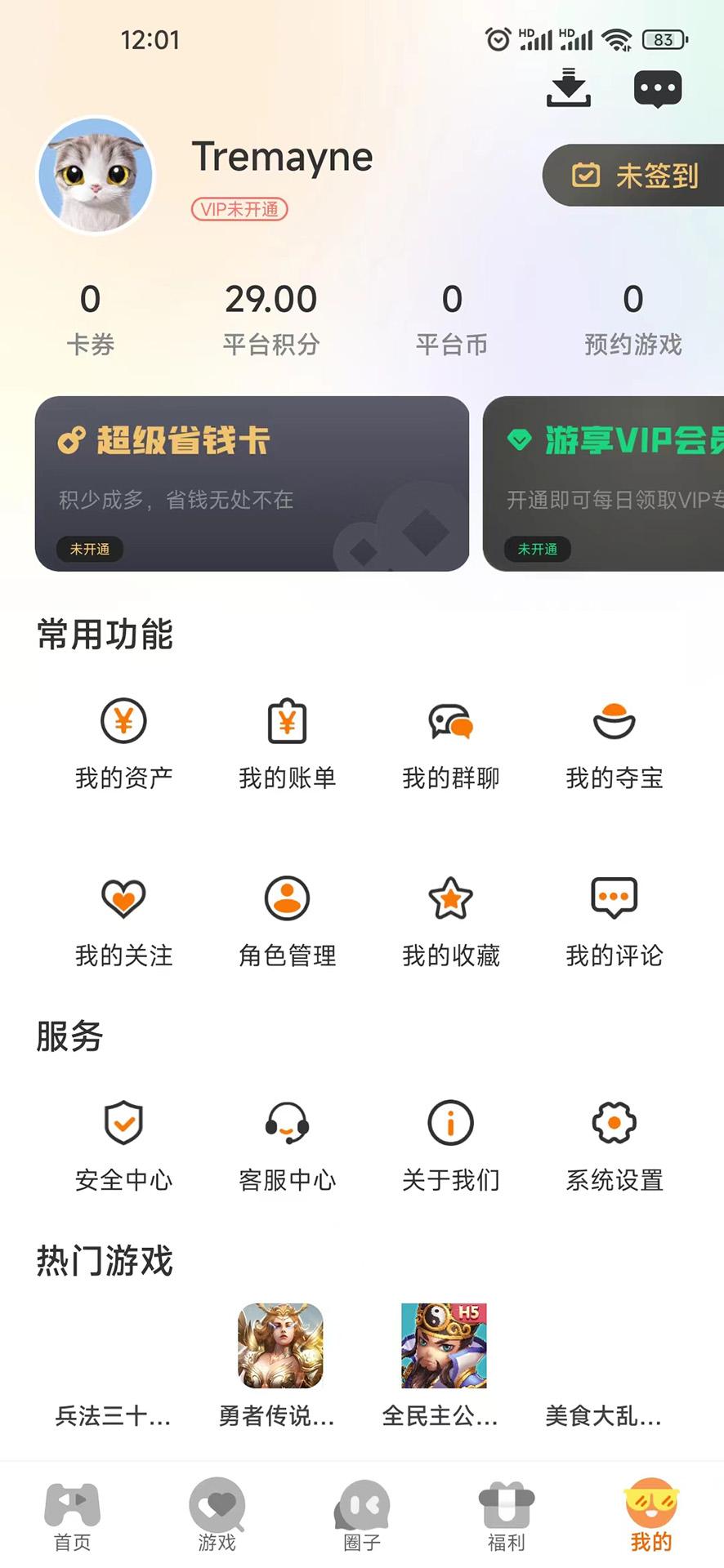Open 关于我们 about page

point(451,1143)
